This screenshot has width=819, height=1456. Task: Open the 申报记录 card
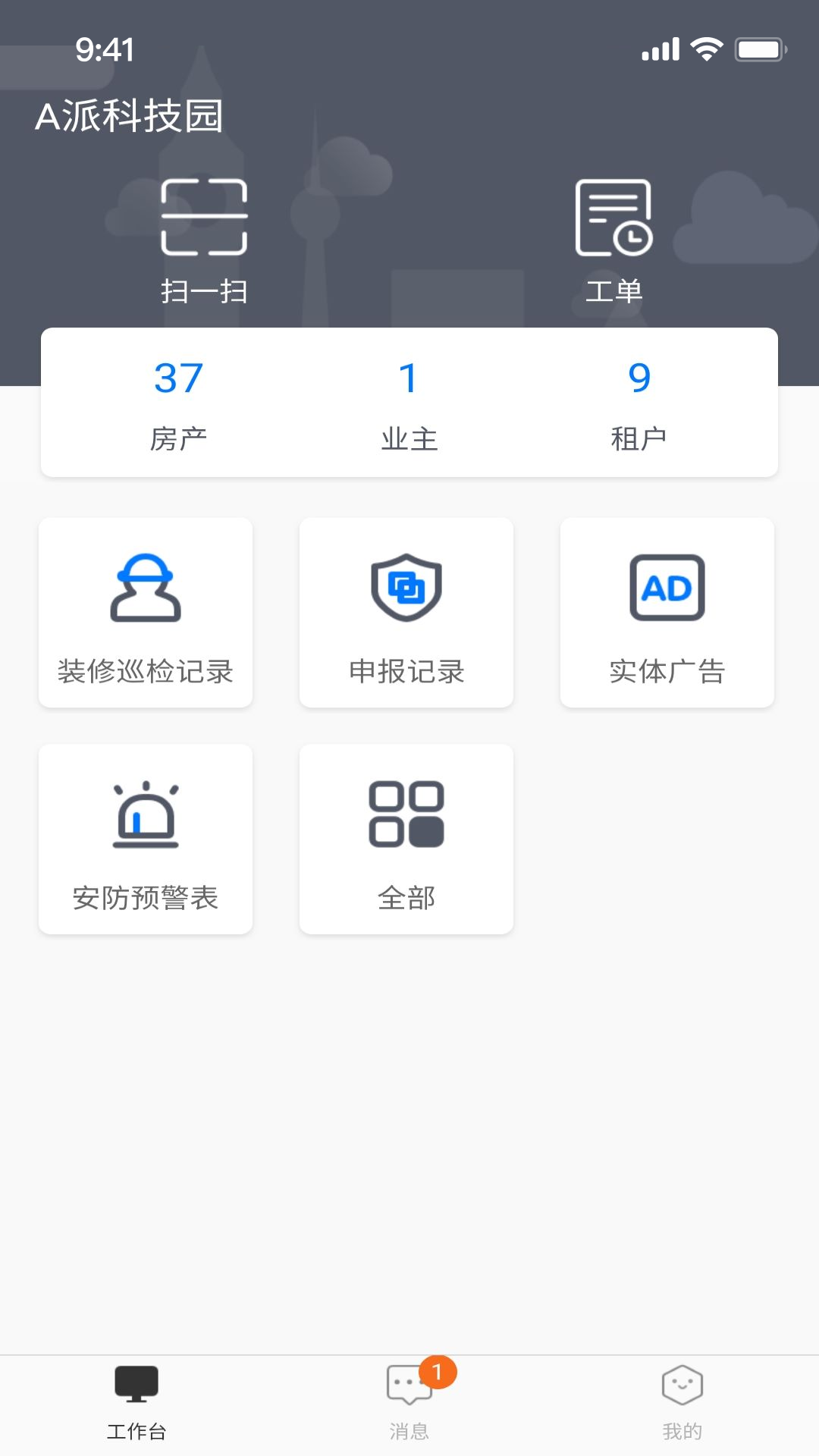[406, 613]
